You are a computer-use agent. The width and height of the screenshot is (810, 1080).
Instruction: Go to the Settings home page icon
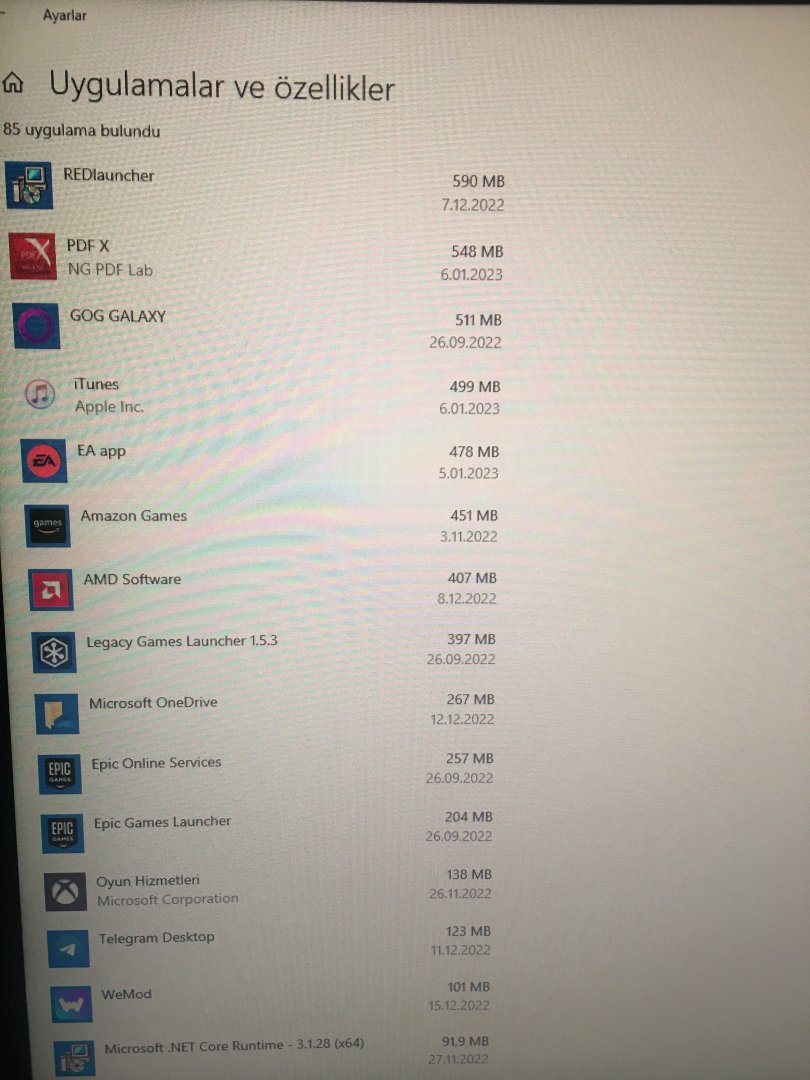tap(14, 84)
